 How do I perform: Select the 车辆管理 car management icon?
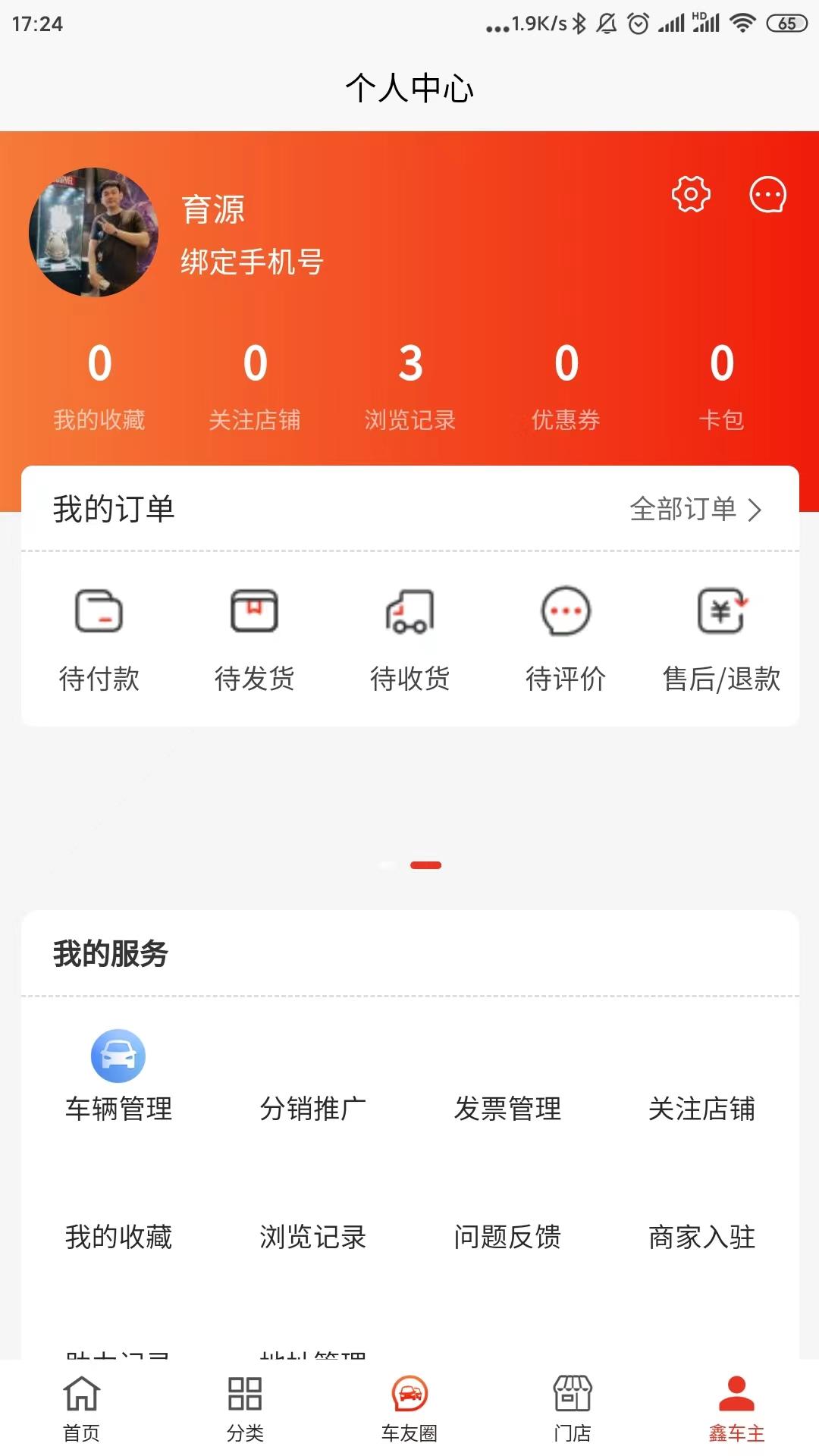click(x=118, y=1056)
